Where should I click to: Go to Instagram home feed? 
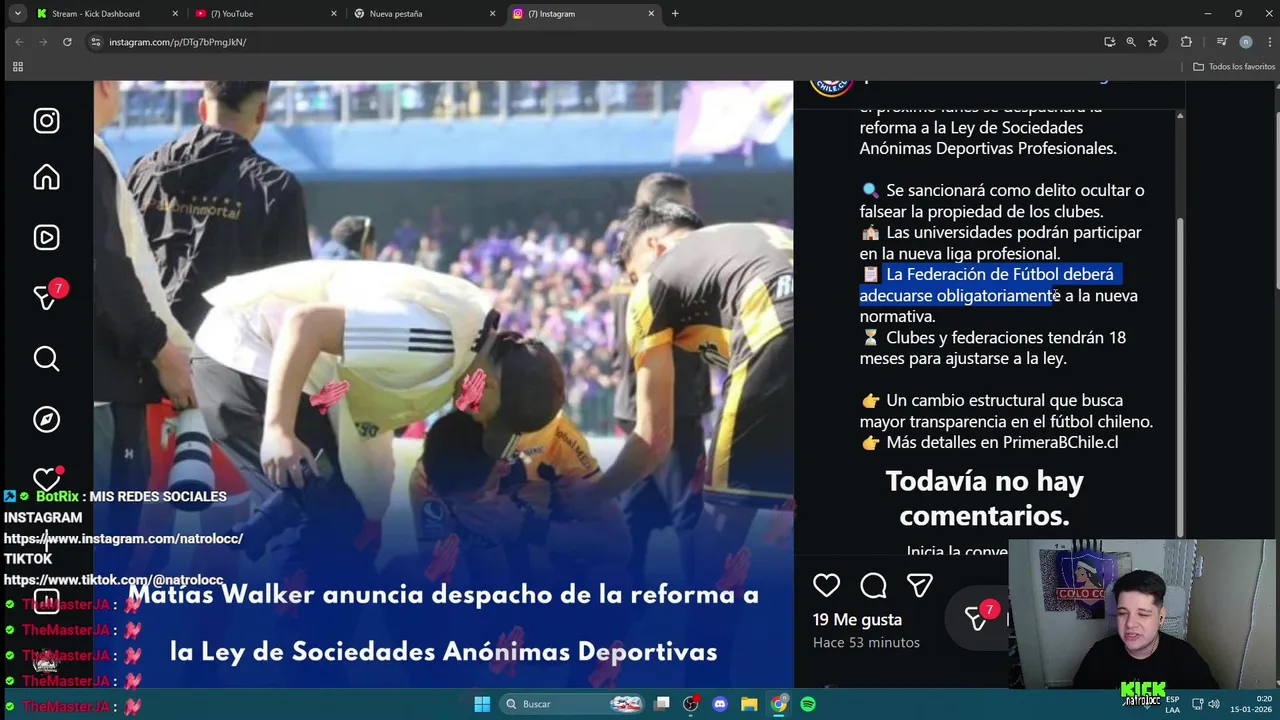coord(46,178)
